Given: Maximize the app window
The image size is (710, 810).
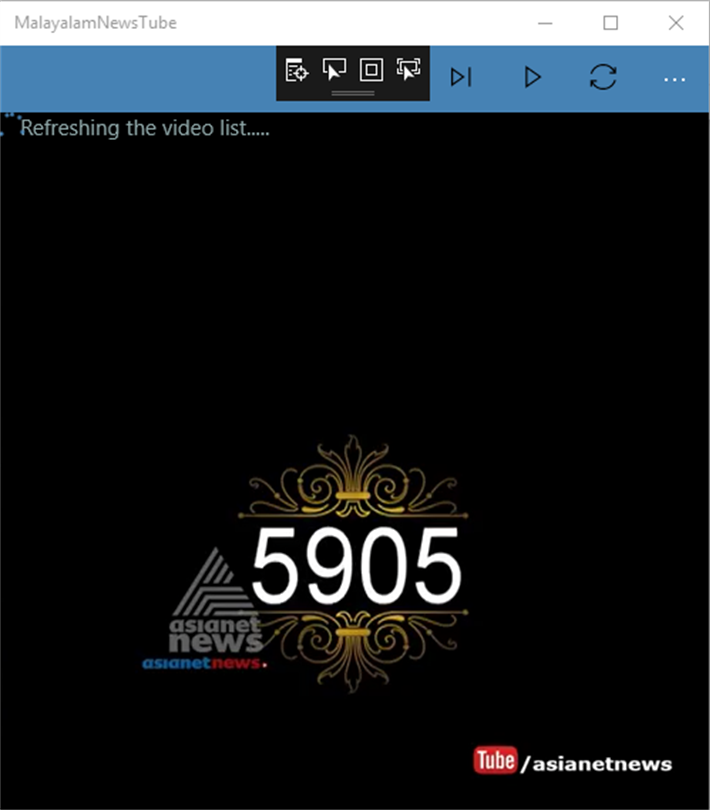Looking at the screenshot, I should [x=610, y=23].
